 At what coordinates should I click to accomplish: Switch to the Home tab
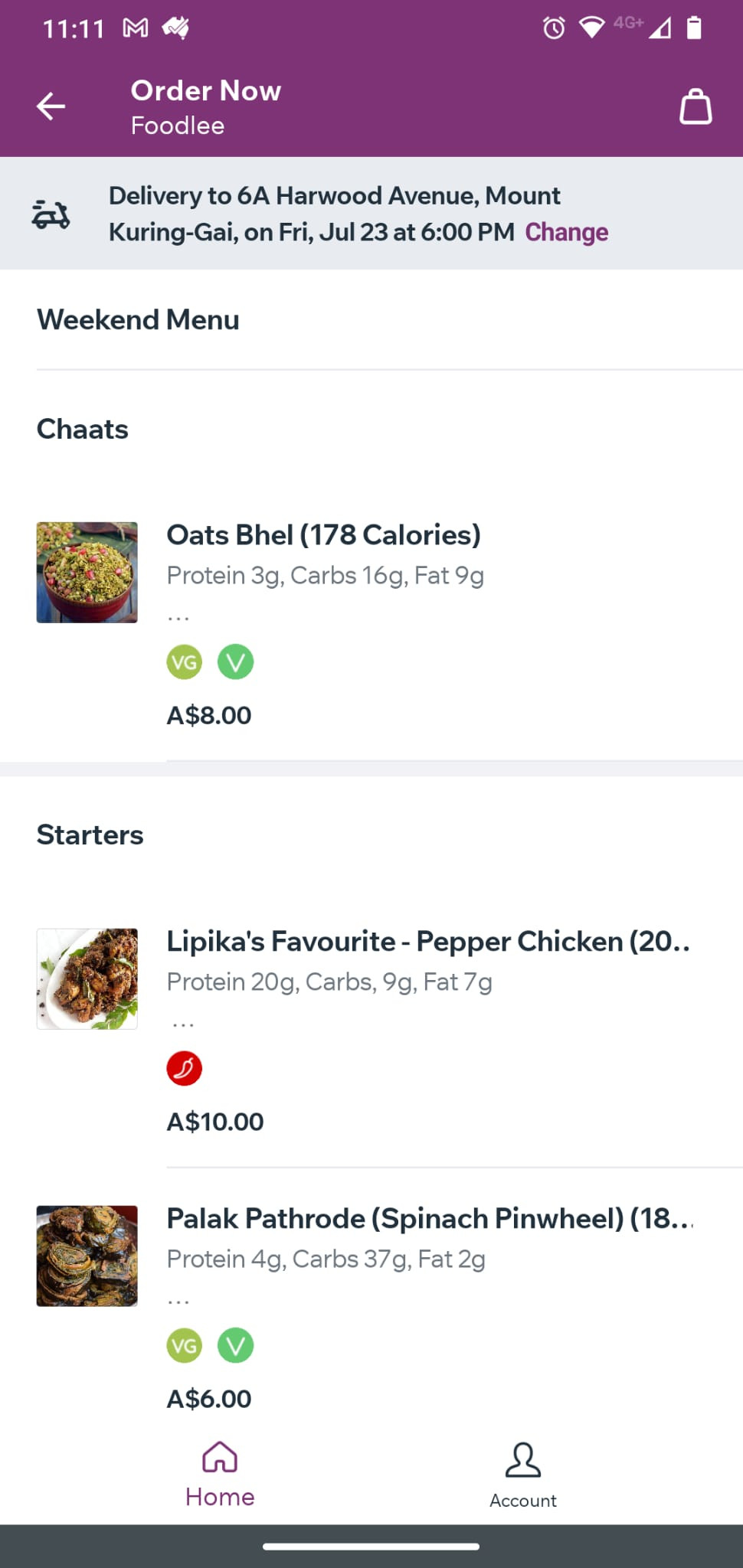pos(220,1475)
